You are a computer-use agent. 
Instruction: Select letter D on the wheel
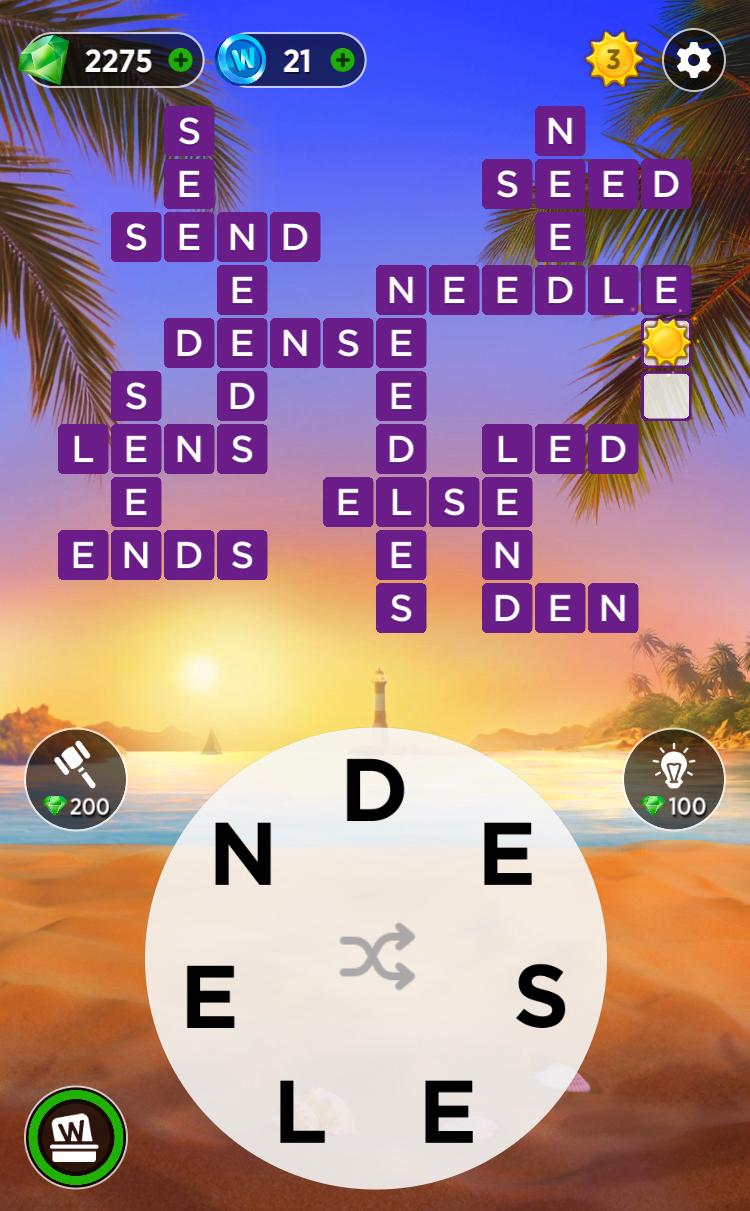coord(374,791)
